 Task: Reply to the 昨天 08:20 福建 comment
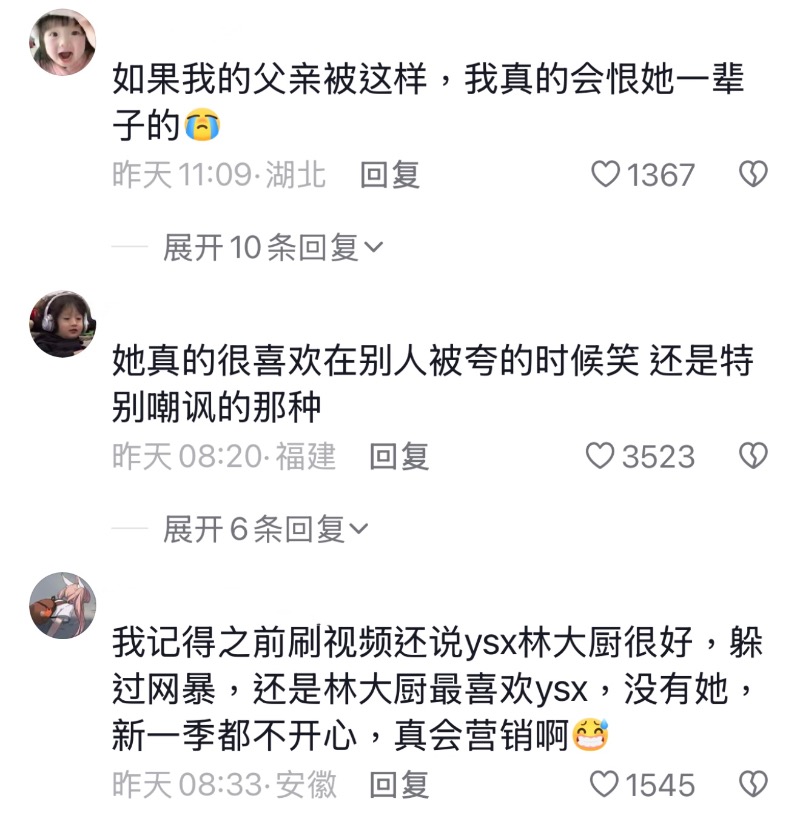(399, 457)
